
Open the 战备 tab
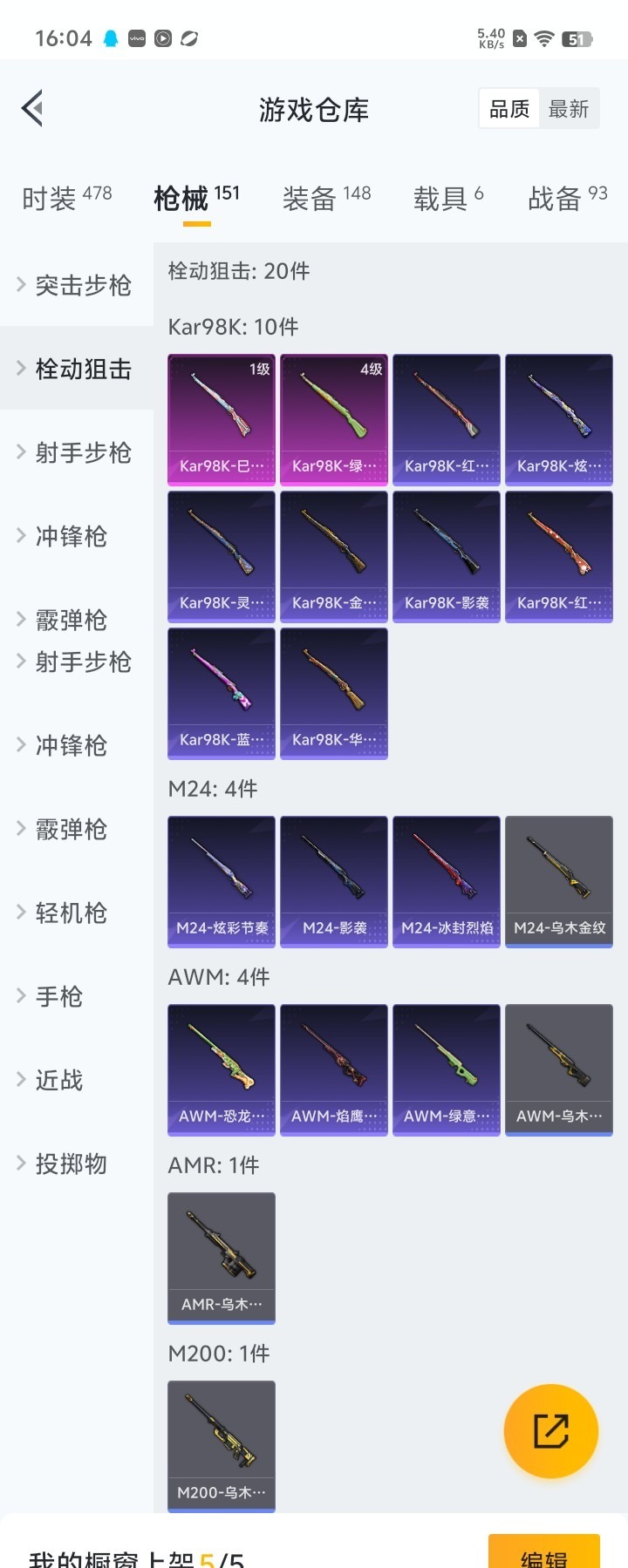coord(567,198)
